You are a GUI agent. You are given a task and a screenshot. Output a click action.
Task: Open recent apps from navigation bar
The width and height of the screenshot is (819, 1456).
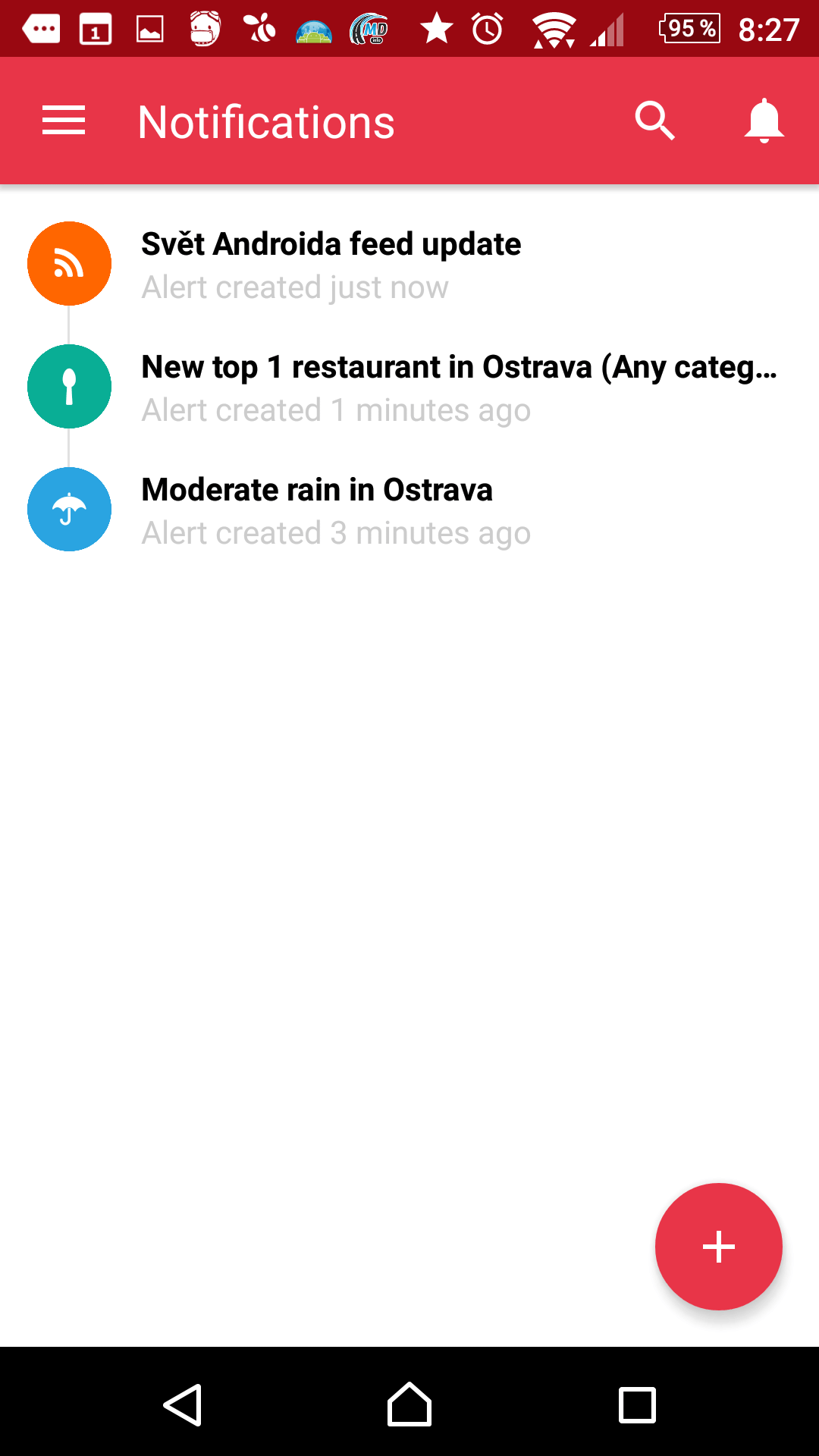[x=637, y=1405]
